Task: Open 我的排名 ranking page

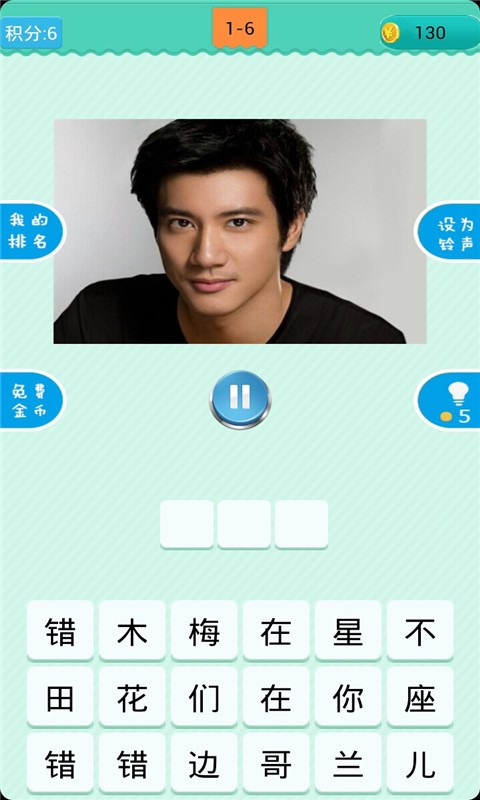Action: pyautogui.click(x=32, y=231)
